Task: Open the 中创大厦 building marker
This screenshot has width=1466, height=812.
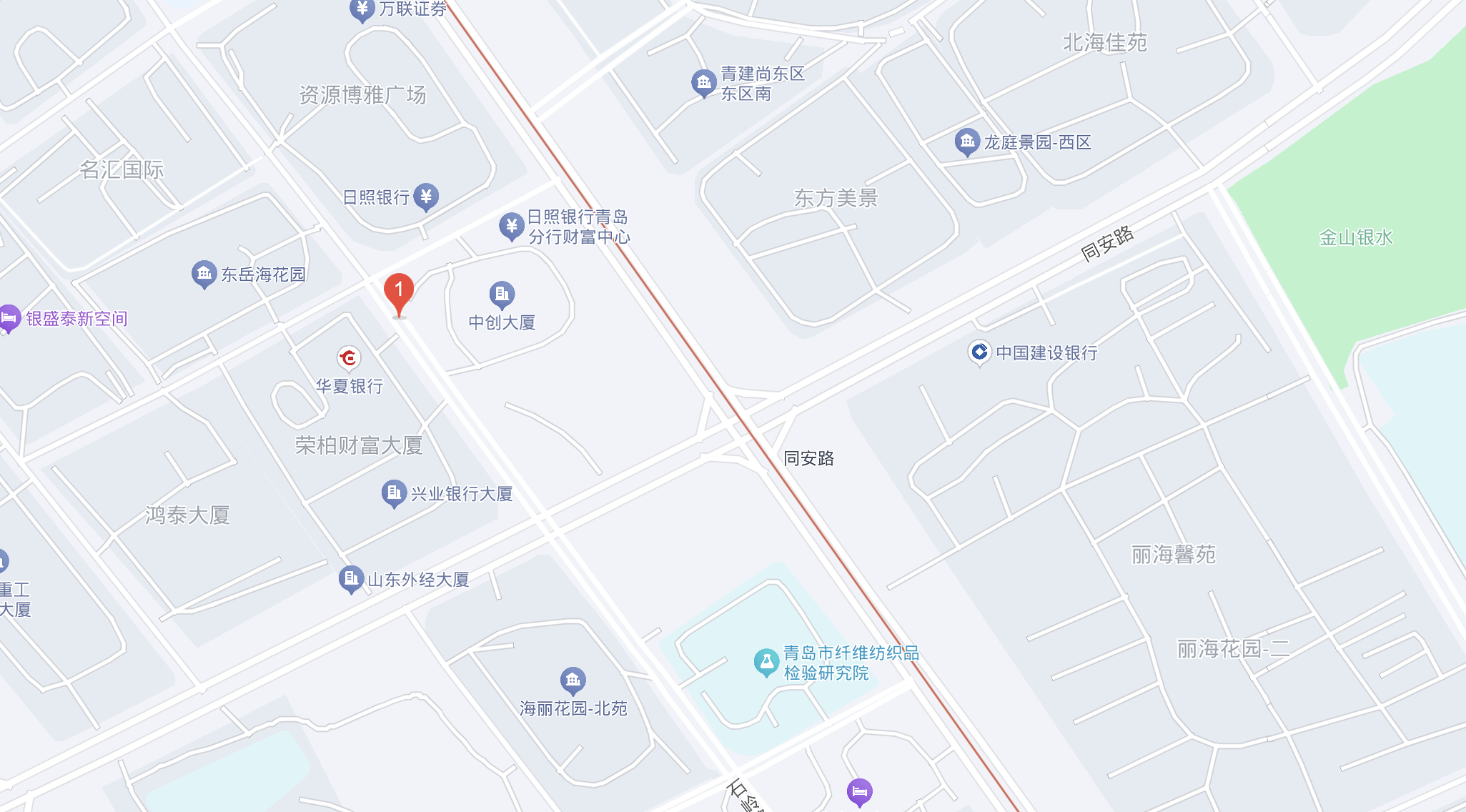Action: pos(502,294)
